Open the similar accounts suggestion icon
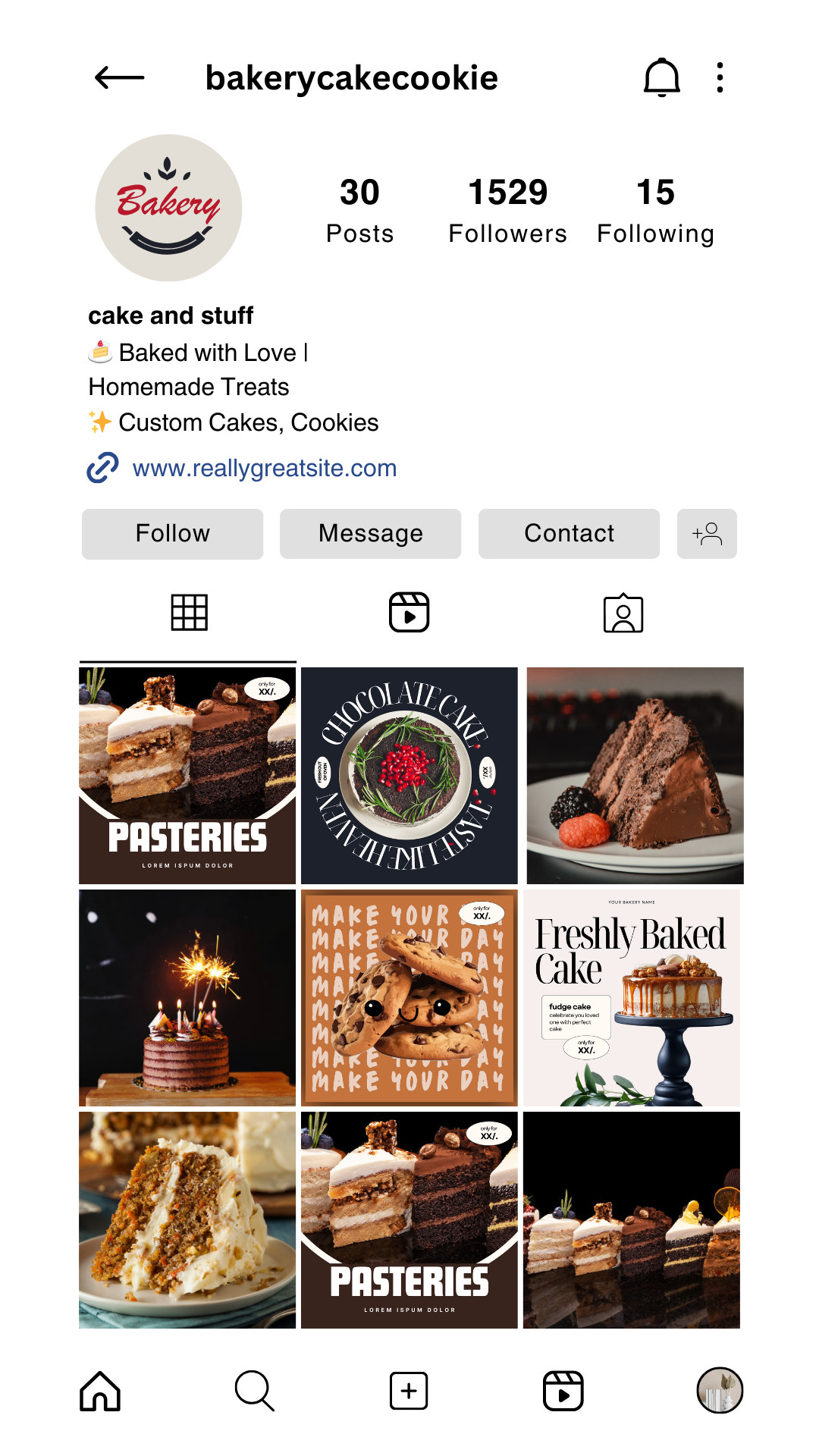The width and height of the screenshot is (819, 1456). pyautogui.click(x=706, y=533)
